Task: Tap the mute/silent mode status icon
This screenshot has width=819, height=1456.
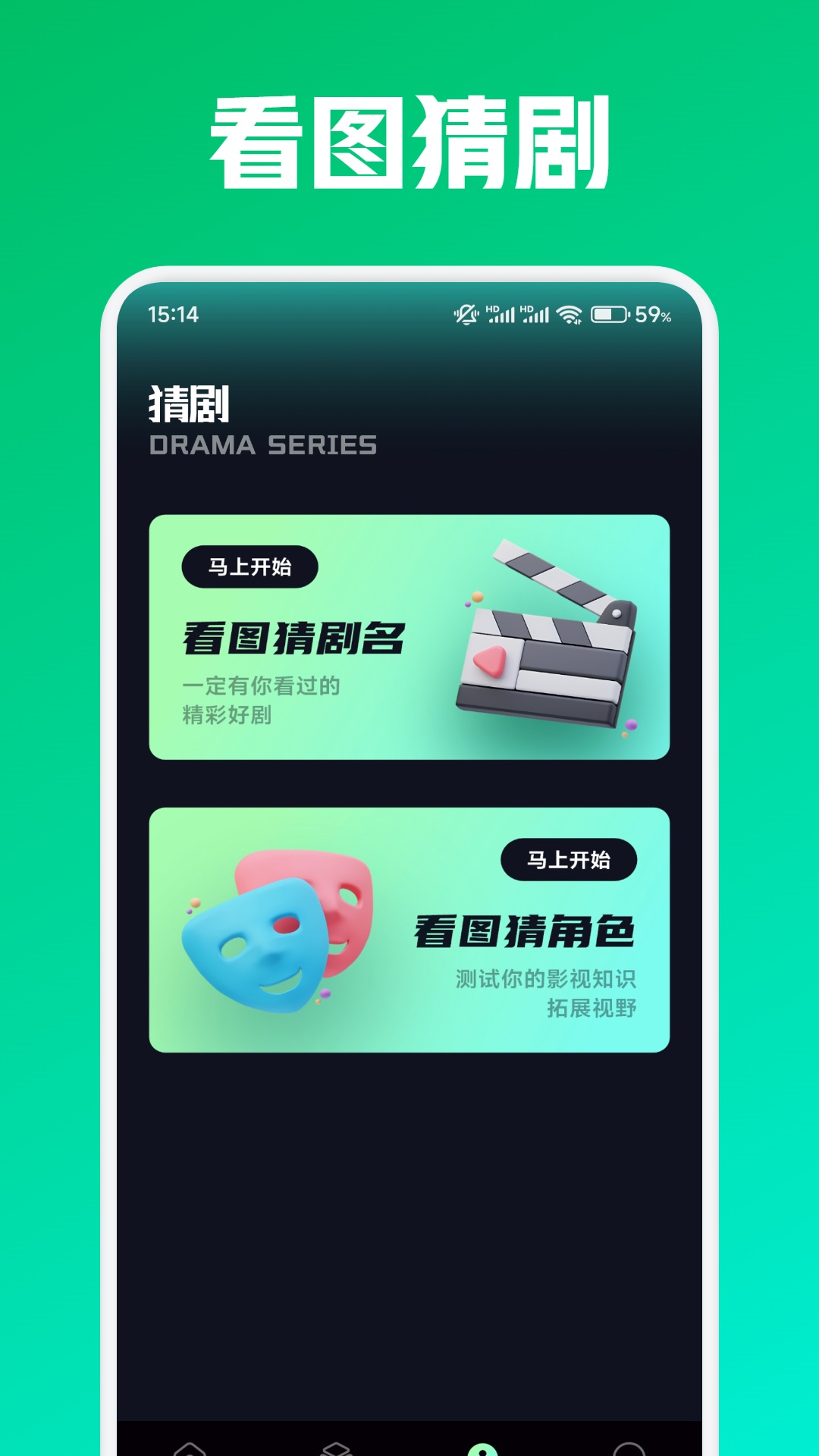Action: 466,313
